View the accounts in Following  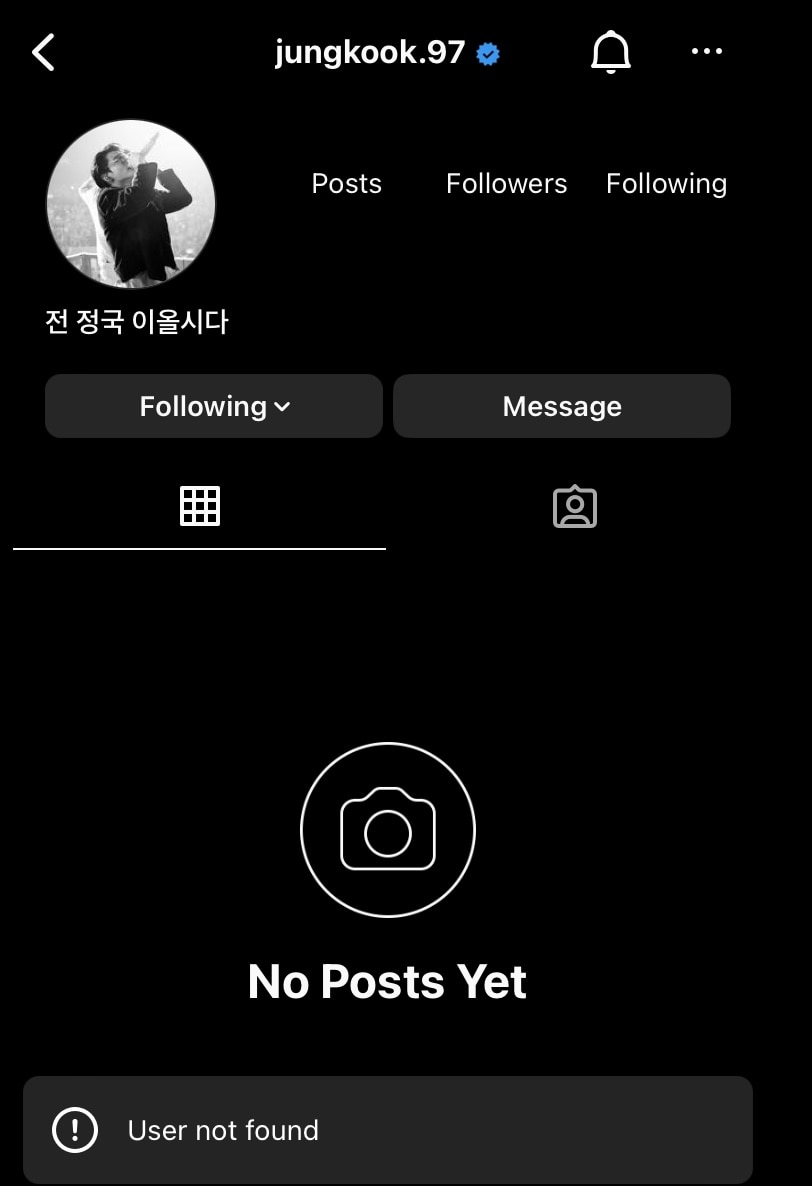666,184
